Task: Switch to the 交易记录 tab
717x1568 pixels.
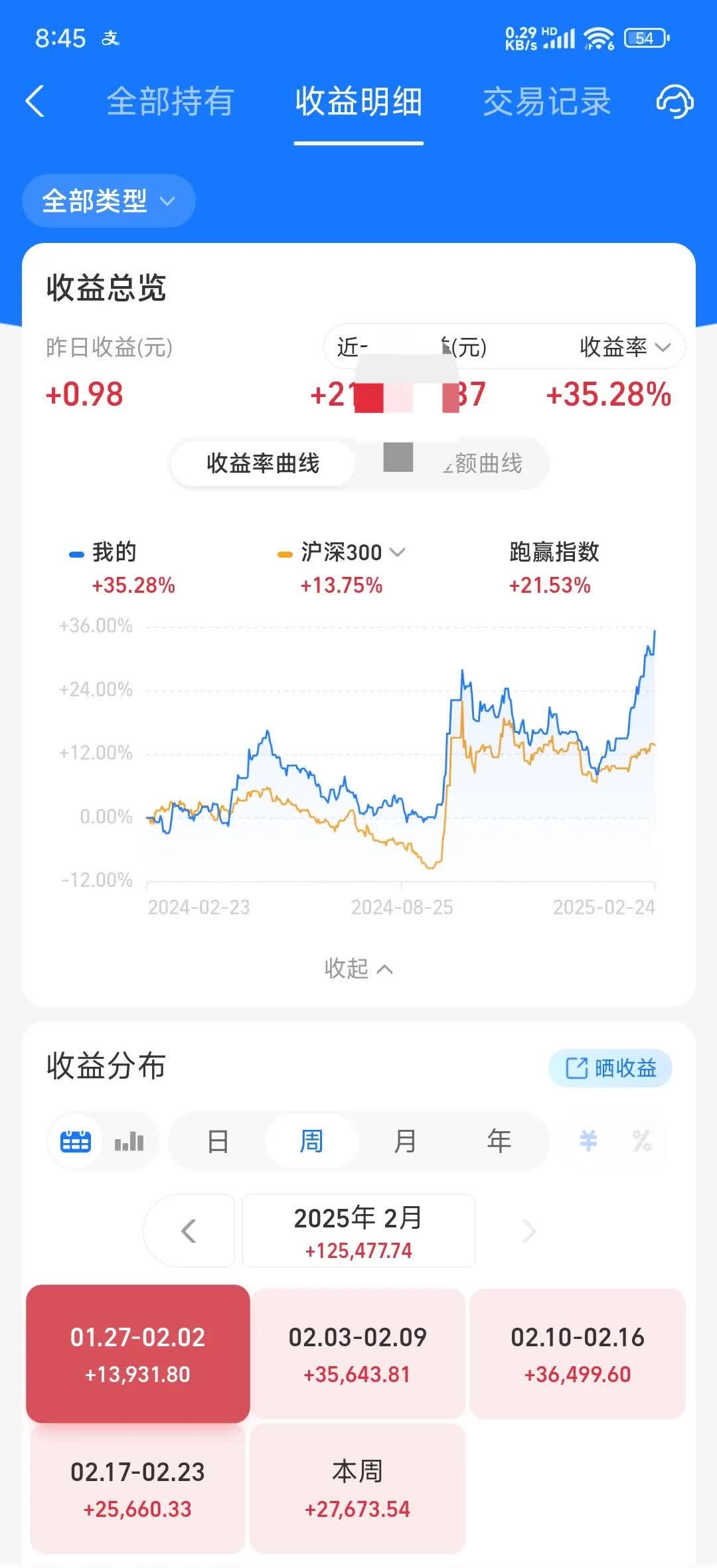Action: coord(547,101)
